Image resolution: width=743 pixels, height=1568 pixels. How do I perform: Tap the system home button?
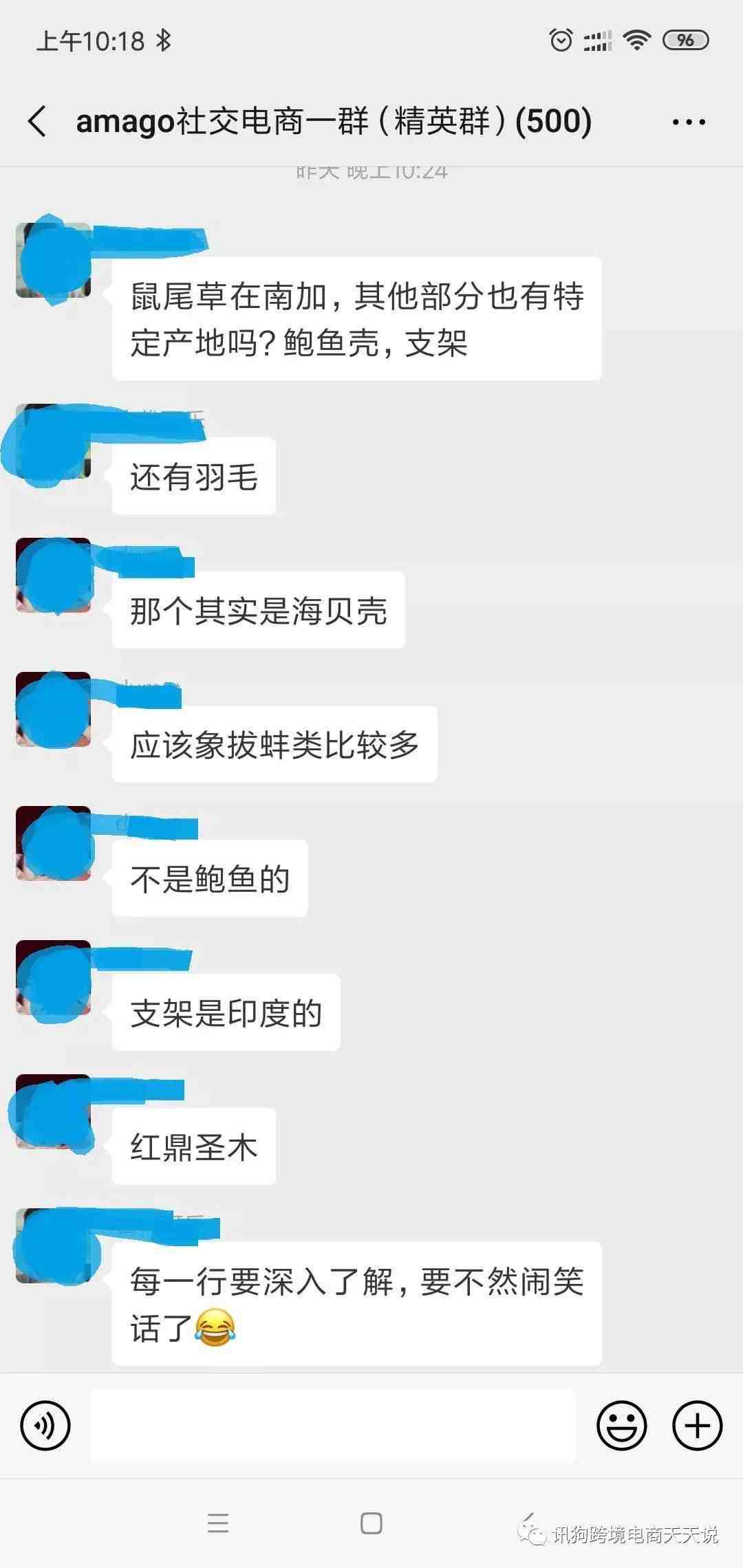tap(371, 1523)
